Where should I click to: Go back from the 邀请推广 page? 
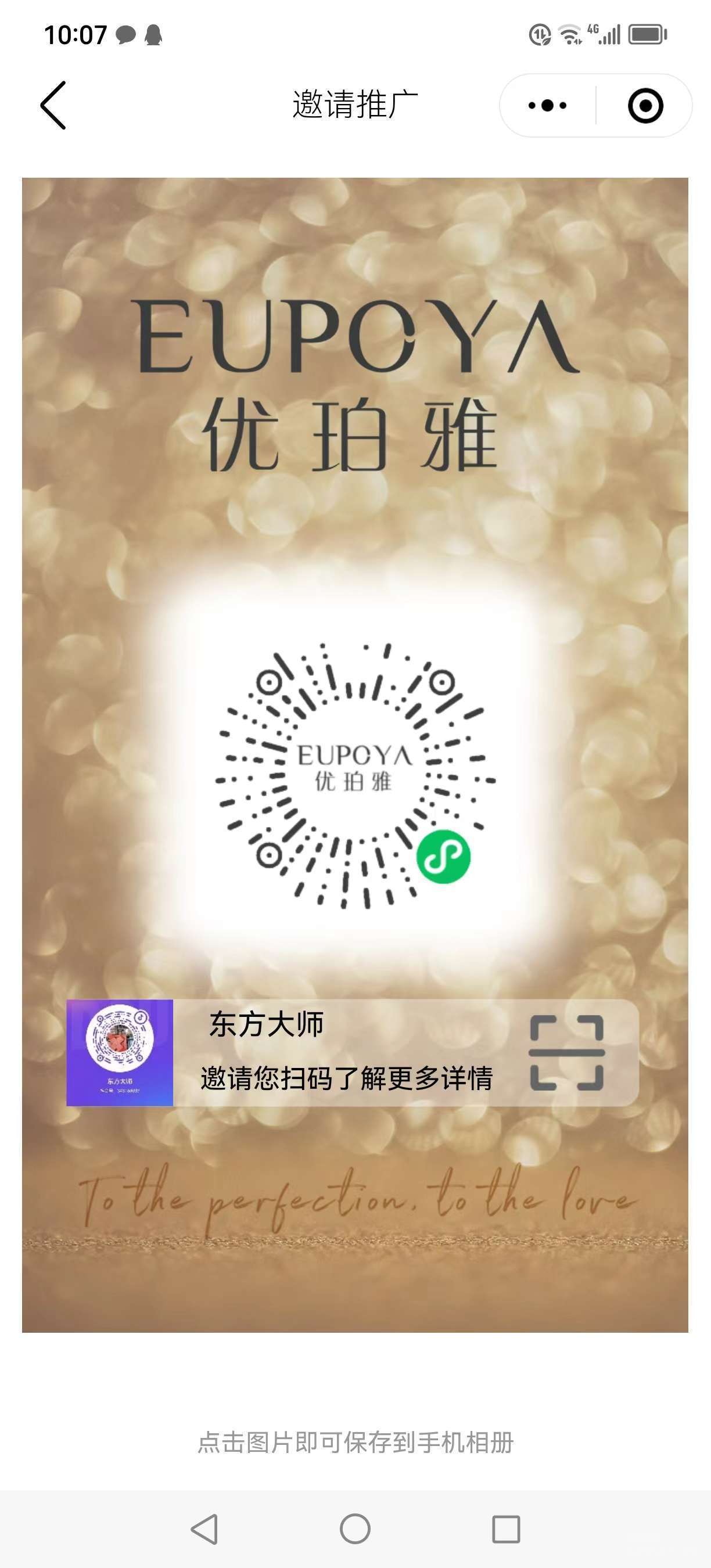tap(53, 105)
